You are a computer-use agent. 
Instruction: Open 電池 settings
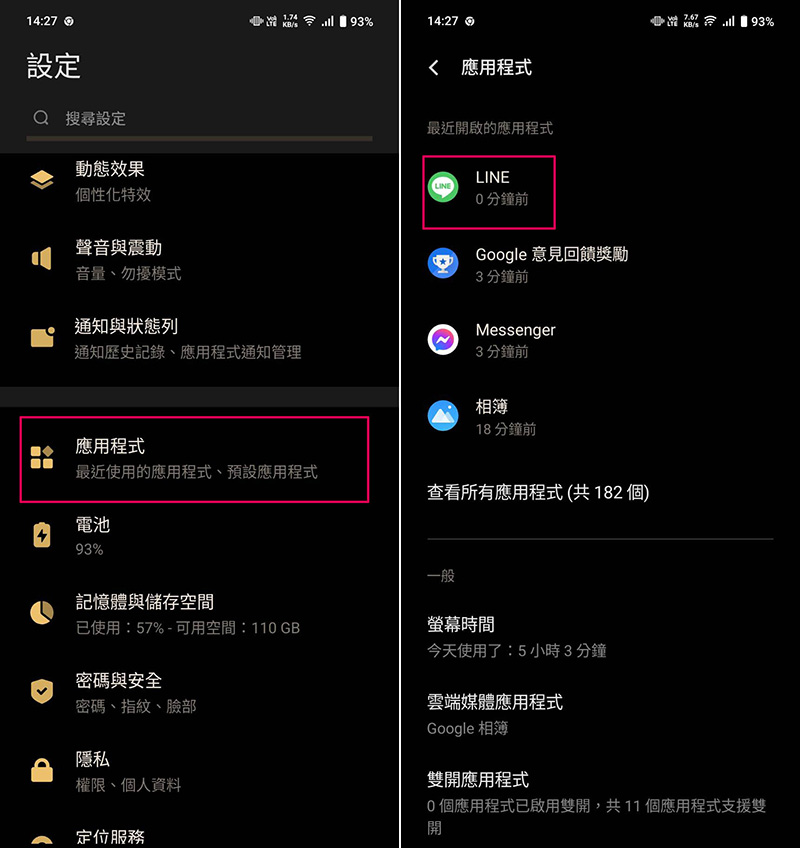199,536
